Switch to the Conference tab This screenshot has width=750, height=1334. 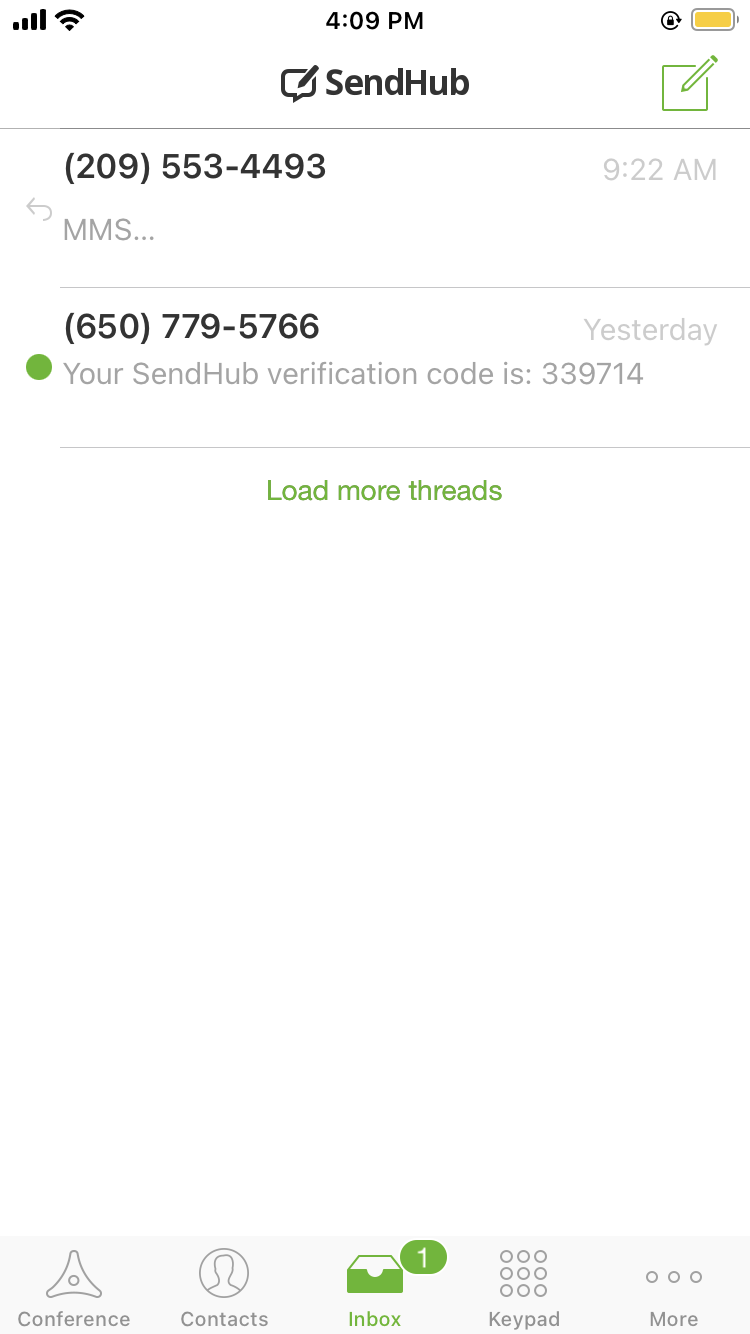pos(74,1288)
